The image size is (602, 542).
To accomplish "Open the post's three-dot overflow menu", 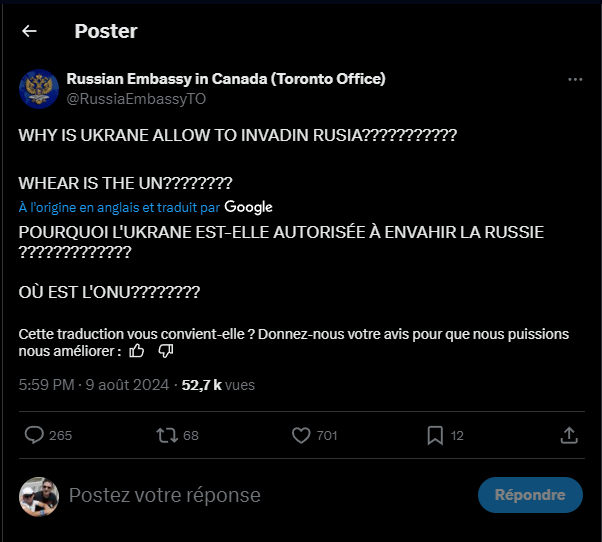I will [575, 79].
